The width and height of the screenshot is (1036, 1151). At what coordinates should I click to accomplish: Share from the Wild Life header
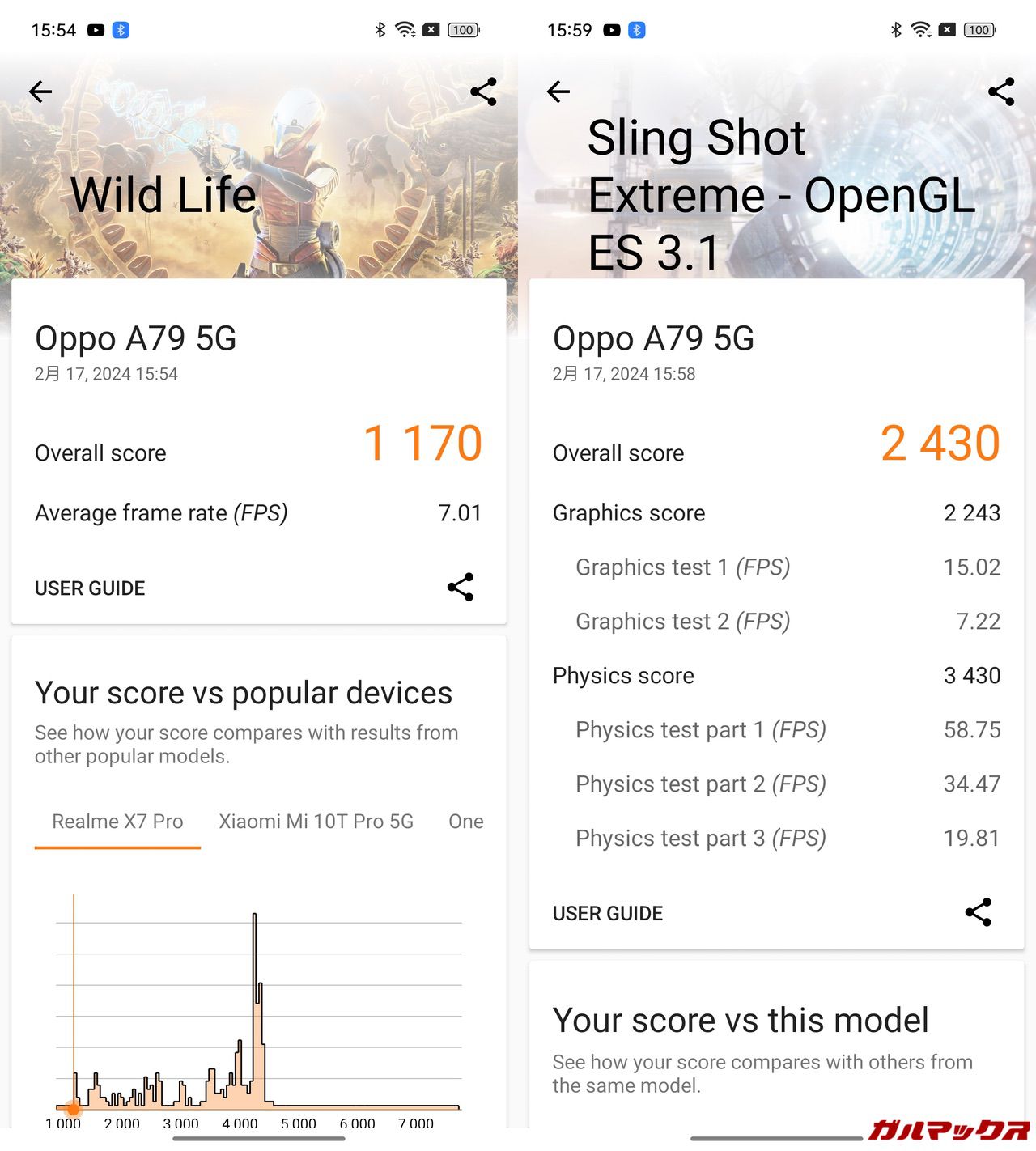tap(483, 91)
